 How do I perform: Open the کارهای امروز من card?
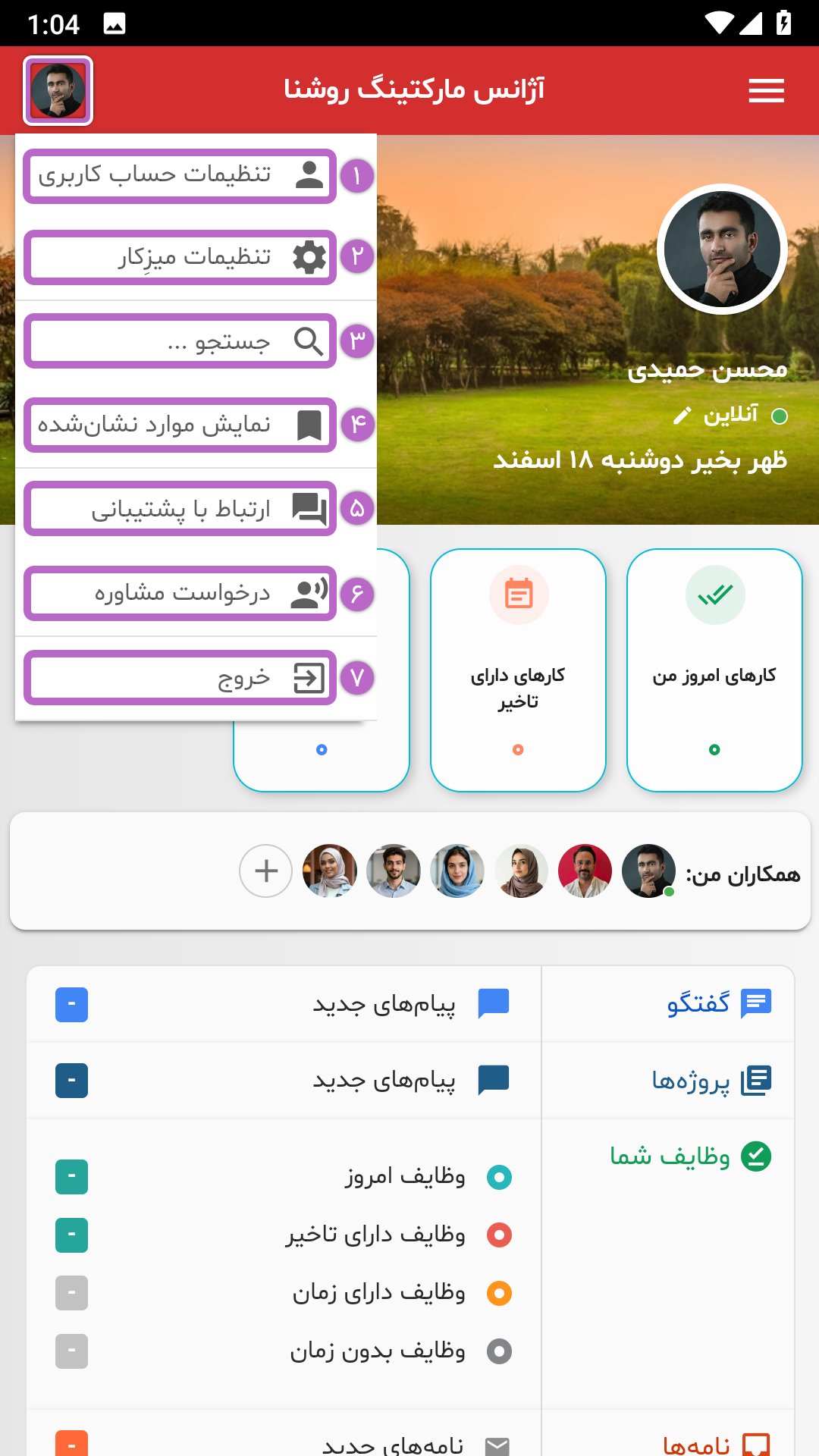714,670
